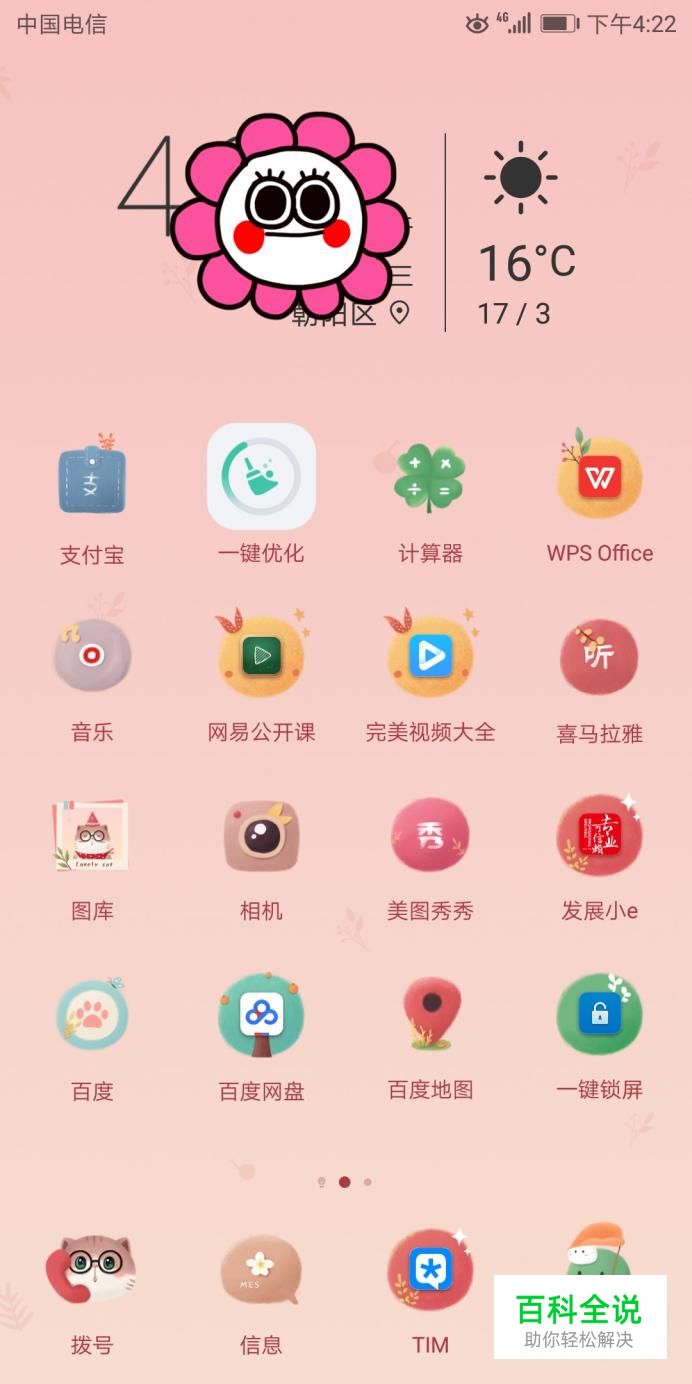Open the 支付宝 app
The width and height of the screenshot is (692, 1384).
pos(92,480)
